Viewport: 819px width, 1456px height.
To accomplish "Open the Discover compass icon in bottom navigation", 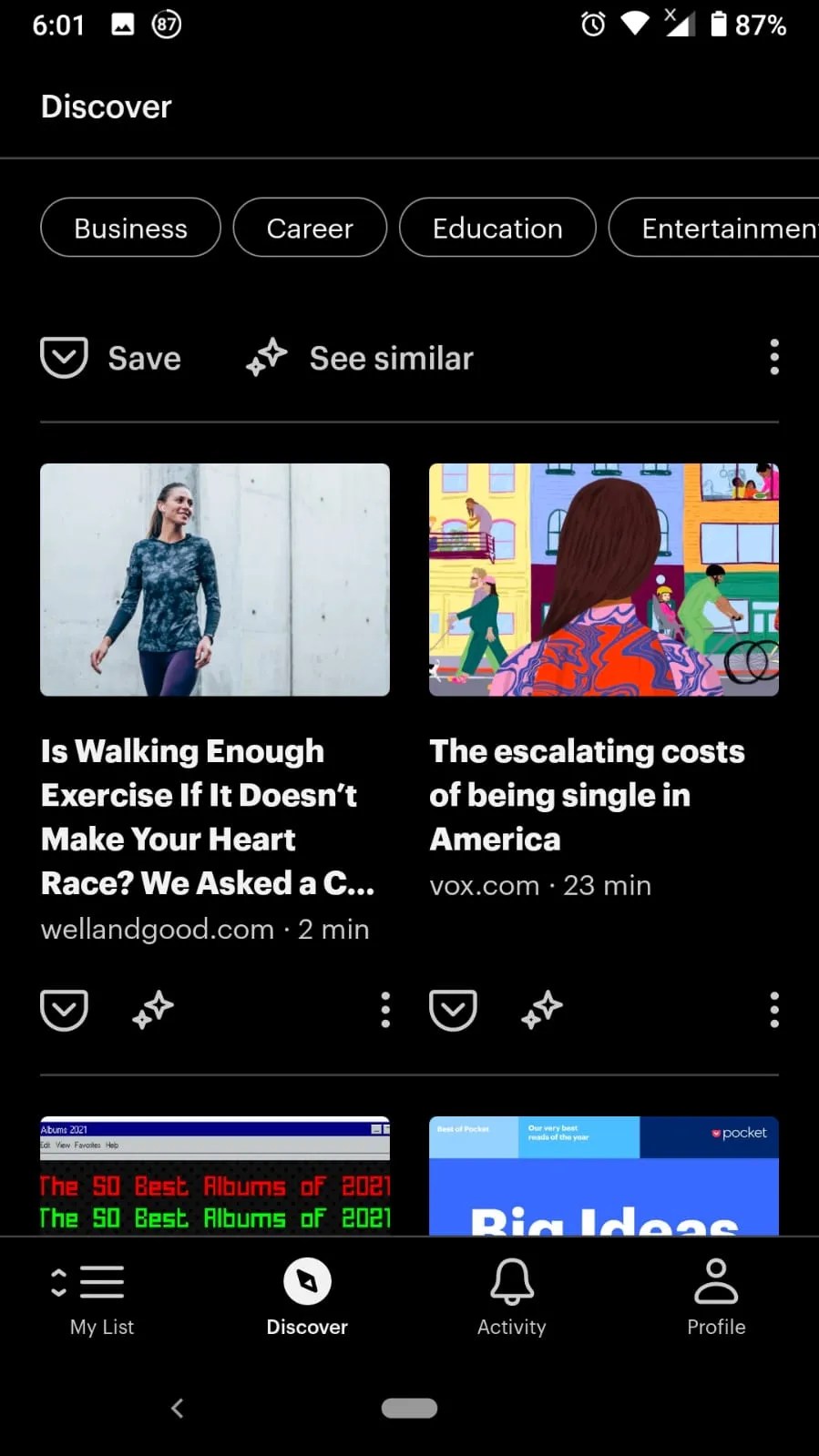I will tap(306, 1282).
